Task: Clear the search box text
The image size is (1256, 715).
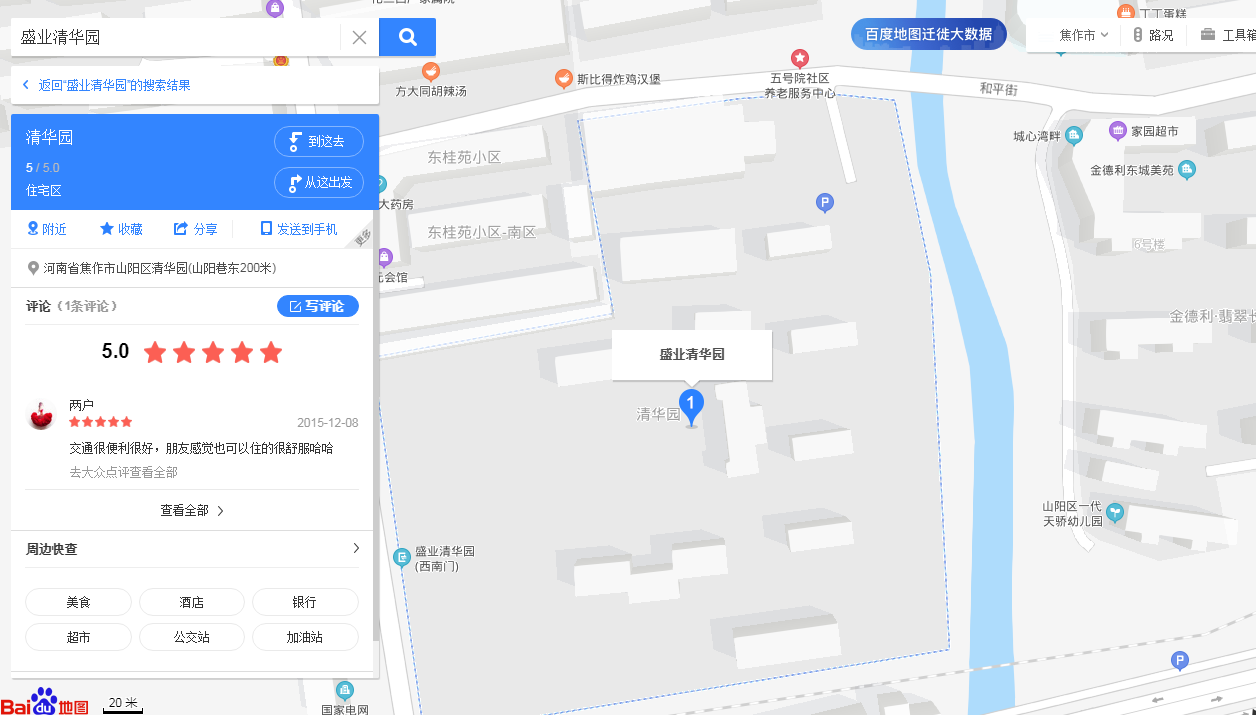Action: click(359, 38)
